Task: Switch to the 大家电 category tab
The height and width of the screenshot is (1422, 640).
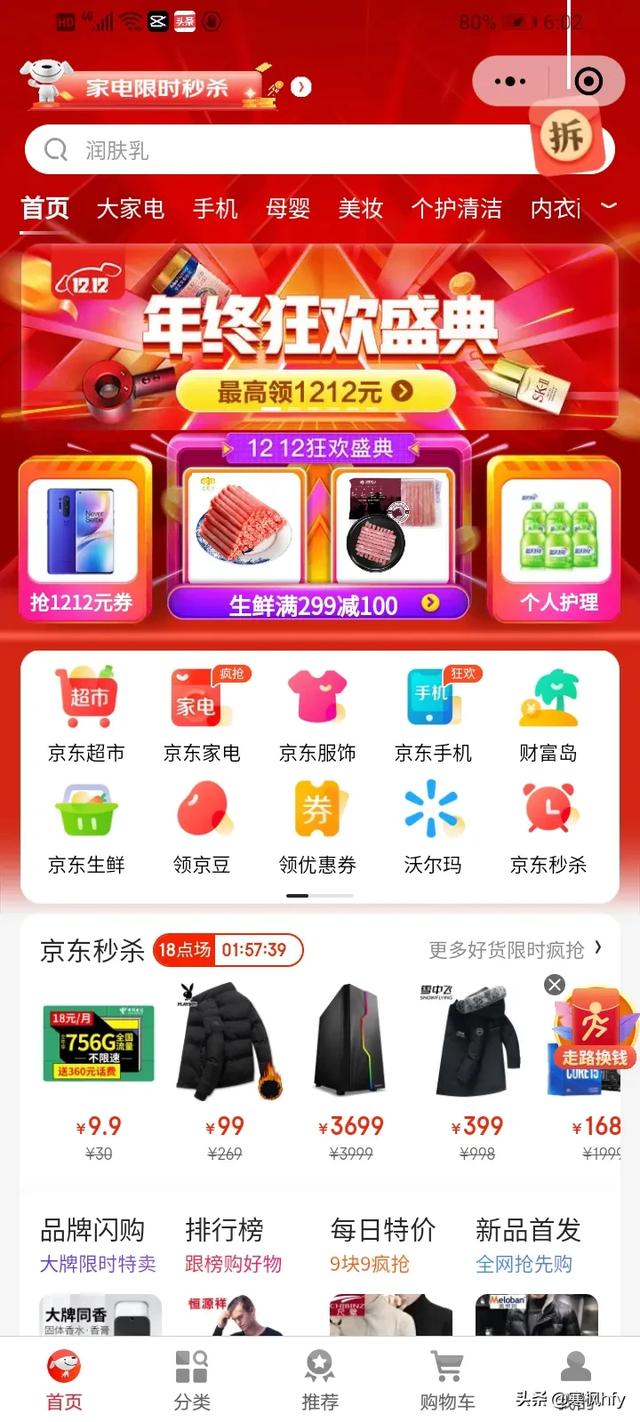Action: tap(130, 208)
